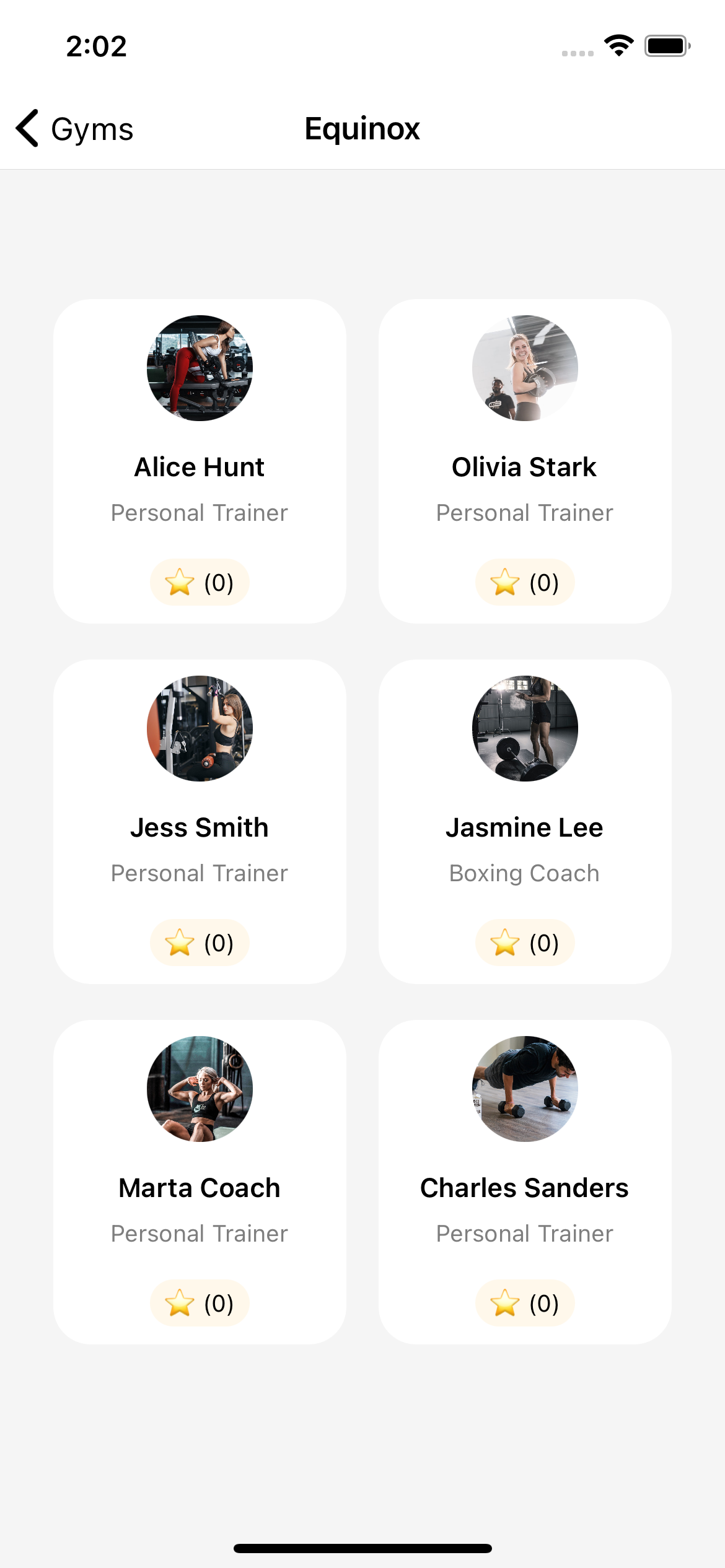
Task: Select Charles Sanders' trainer card
Action: coord(525,1182)
